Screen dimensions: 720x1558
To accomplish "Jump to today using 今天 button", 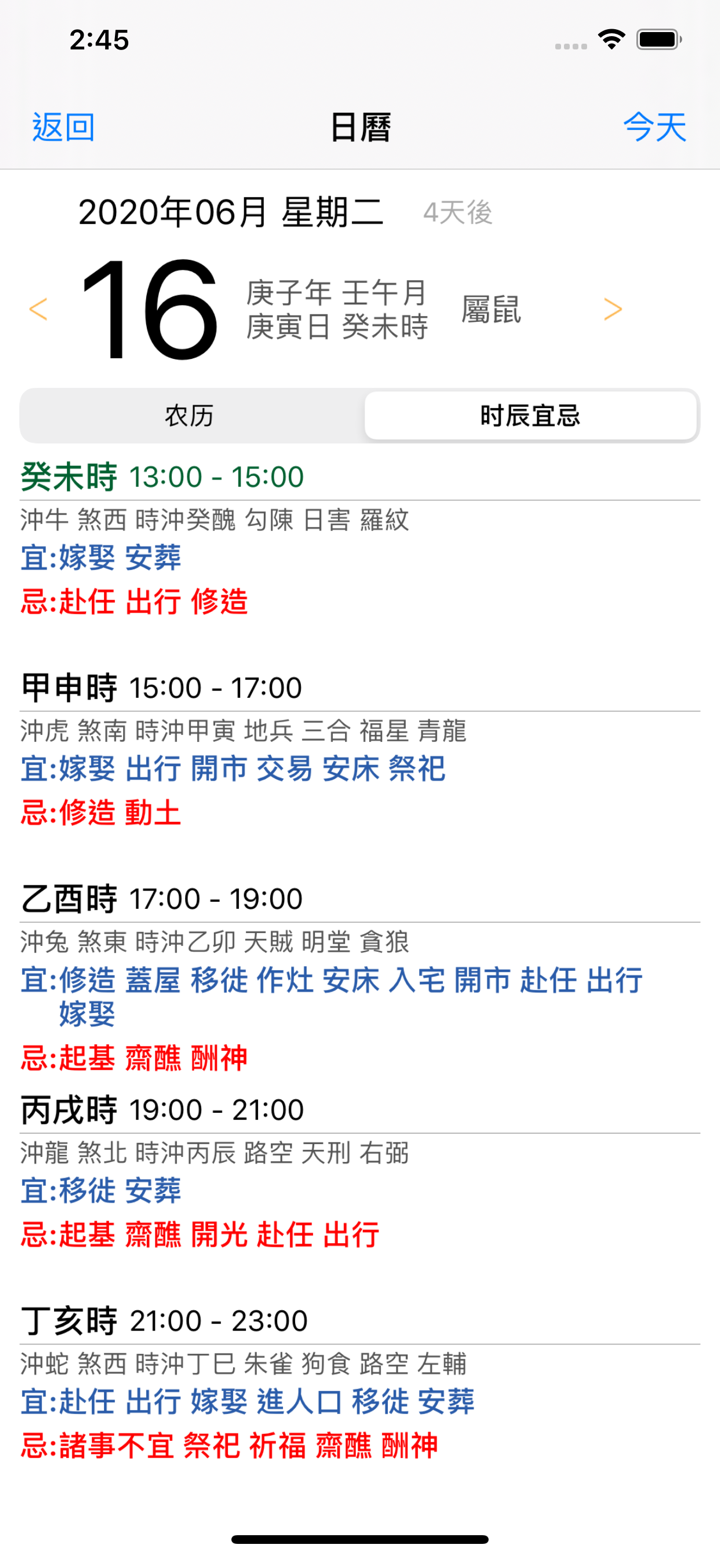I will coord(655,127).
